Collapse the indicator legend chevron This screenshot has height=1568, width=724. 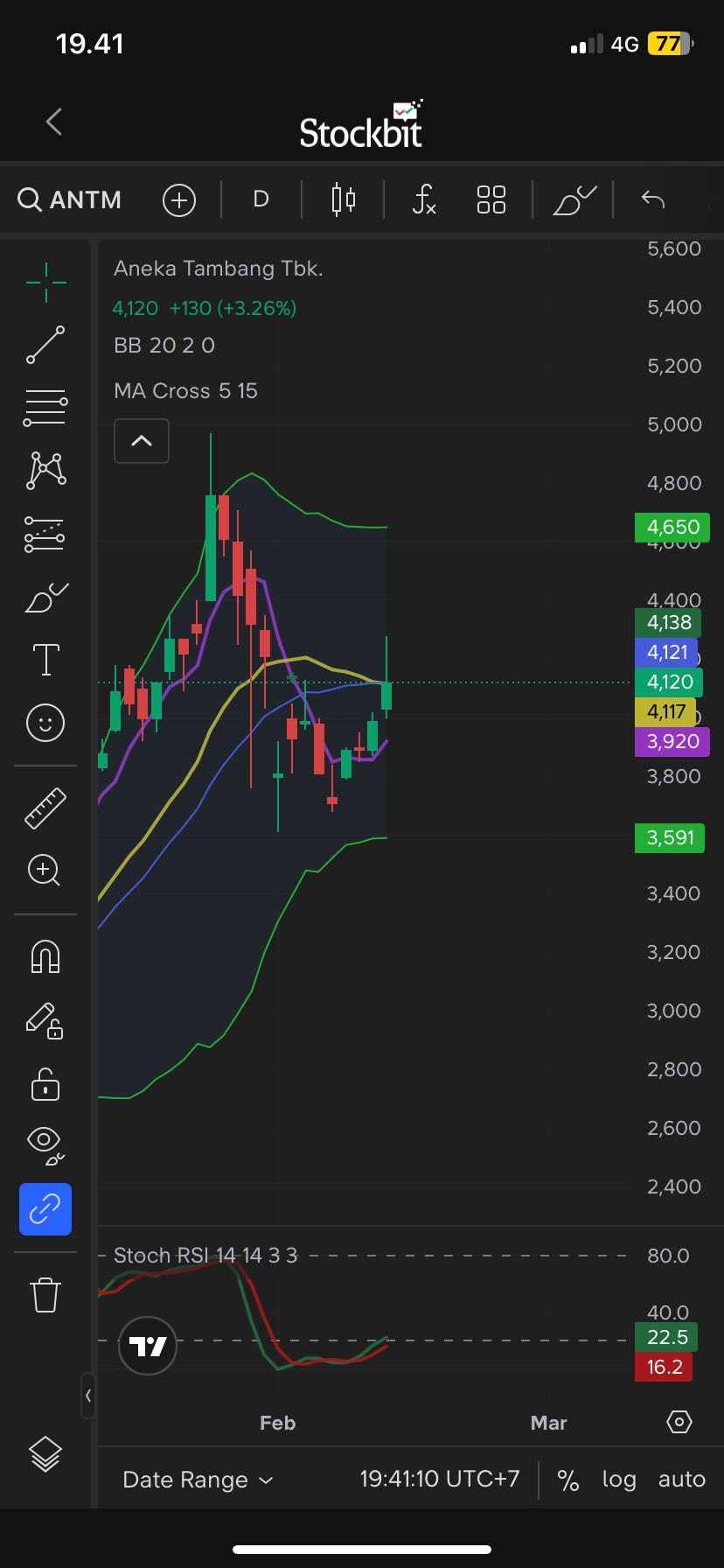pyautogui.click(x=142, y=441)
